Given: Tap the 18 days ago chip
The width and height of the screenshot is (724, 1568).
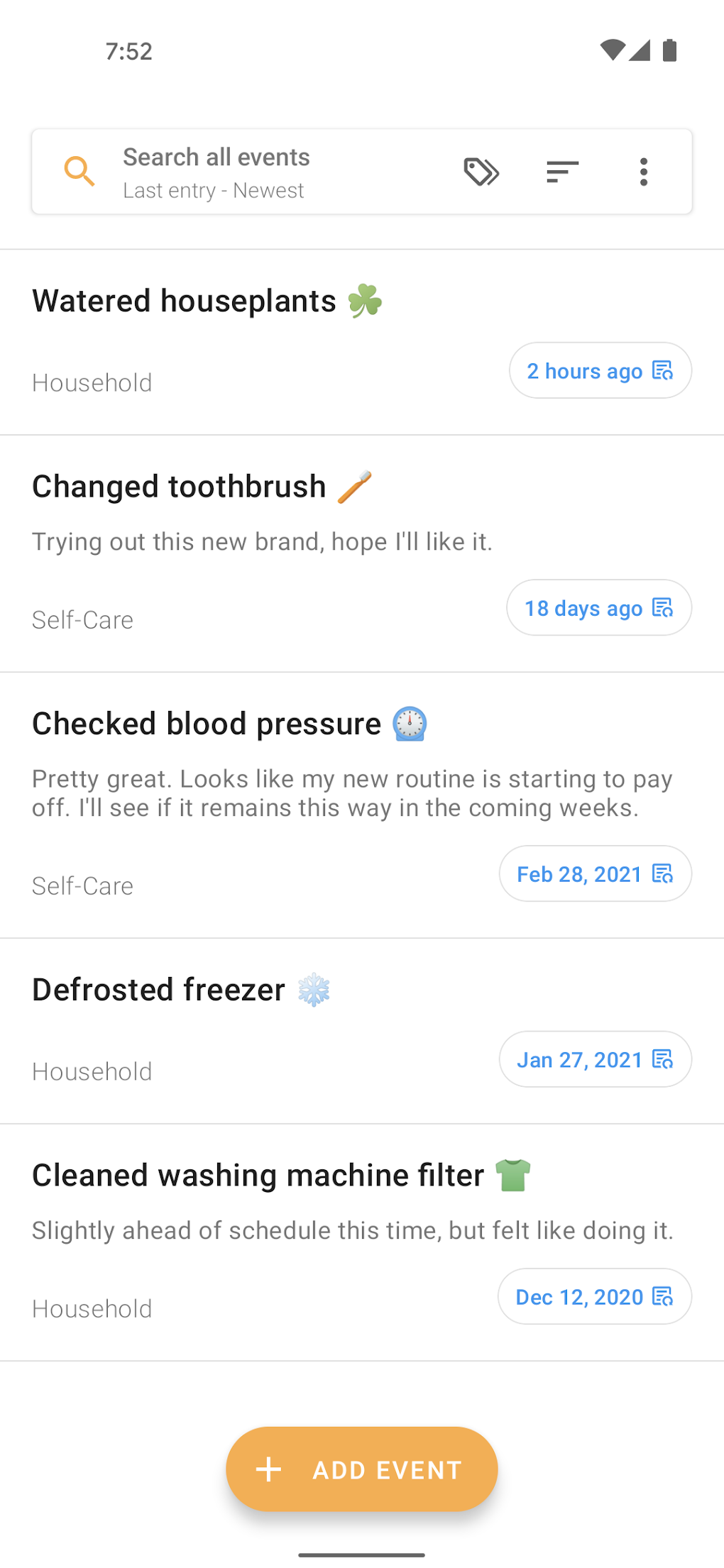Looking at the screenshot, I should click(x=598, y=608).
